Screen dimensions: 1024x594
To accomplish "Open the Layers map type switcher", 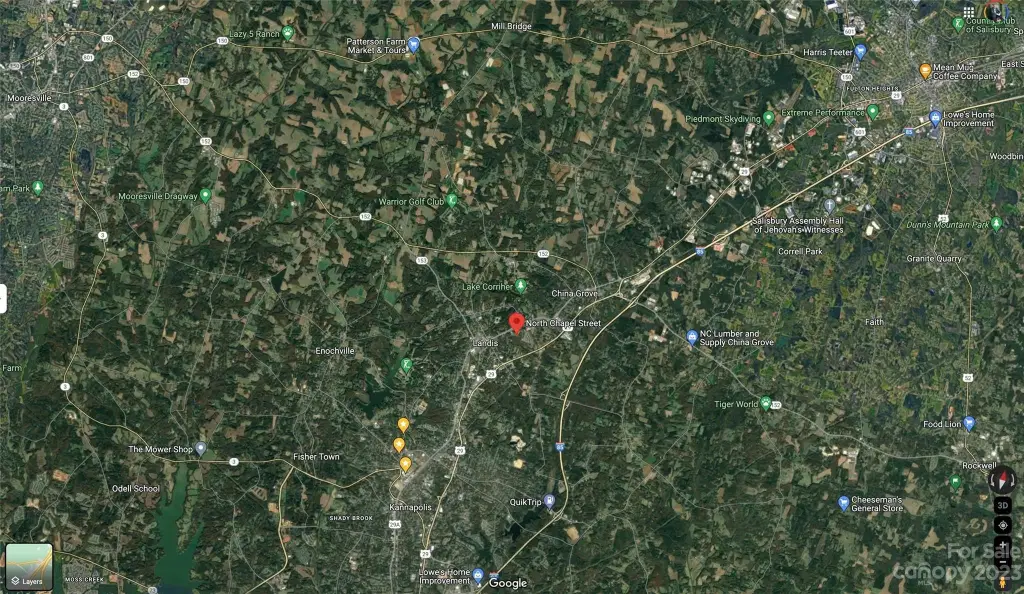I will point(29,567).
